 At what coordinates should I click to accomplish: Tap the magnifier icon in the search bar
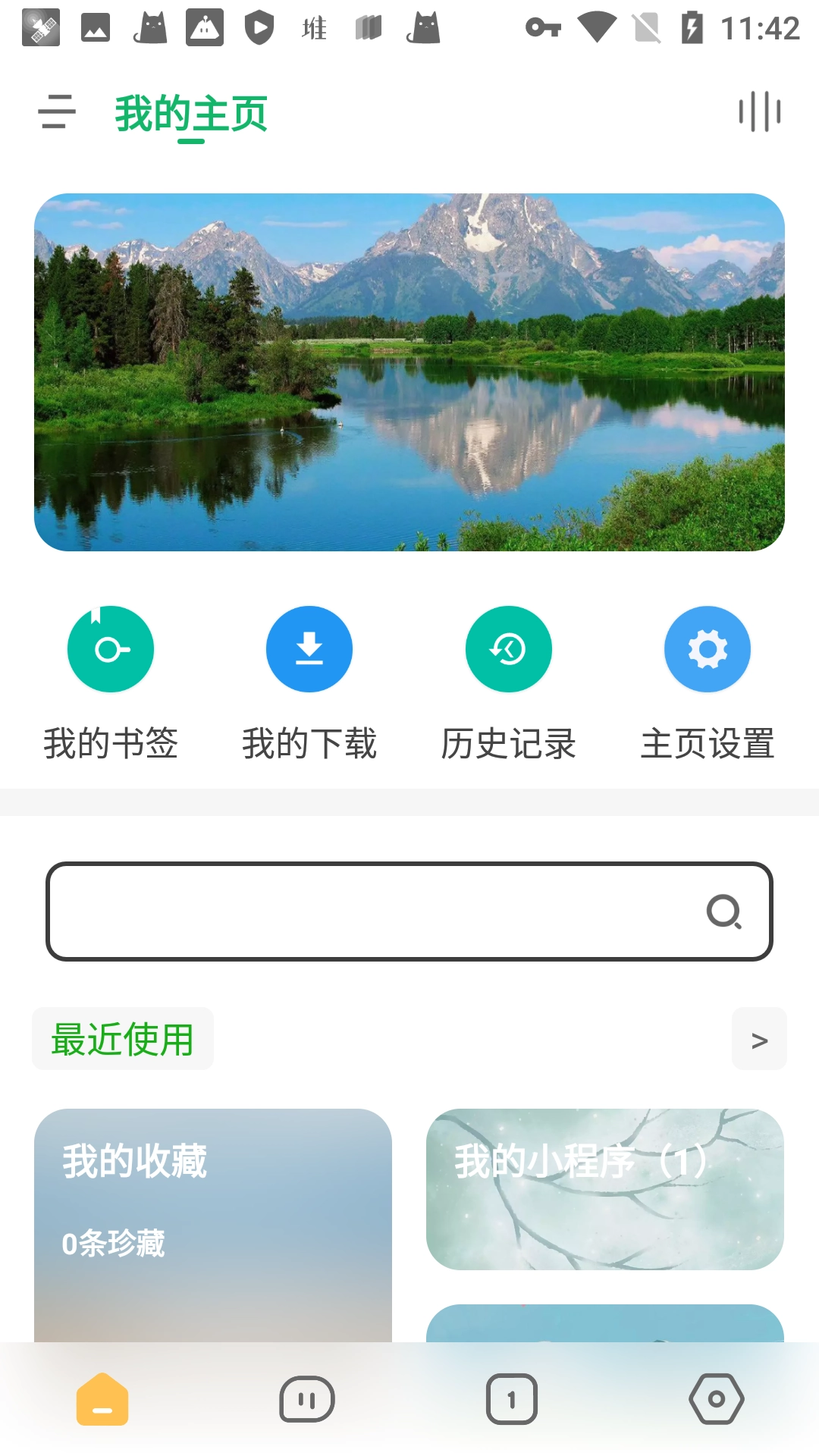pyautogui.click(x=726, y=912)
